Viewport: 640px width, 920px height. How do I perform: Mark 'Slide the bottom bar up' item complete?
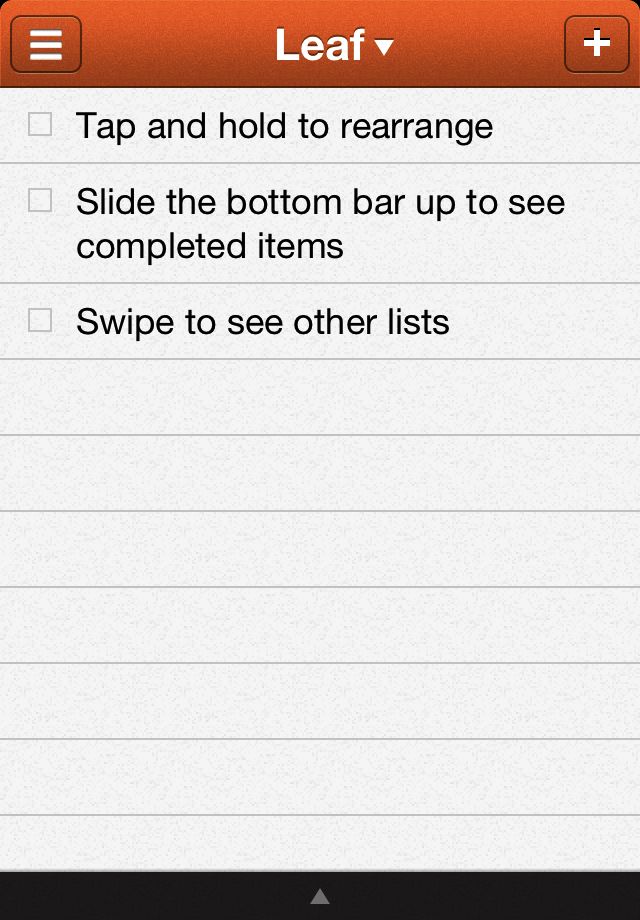[40, 201]
